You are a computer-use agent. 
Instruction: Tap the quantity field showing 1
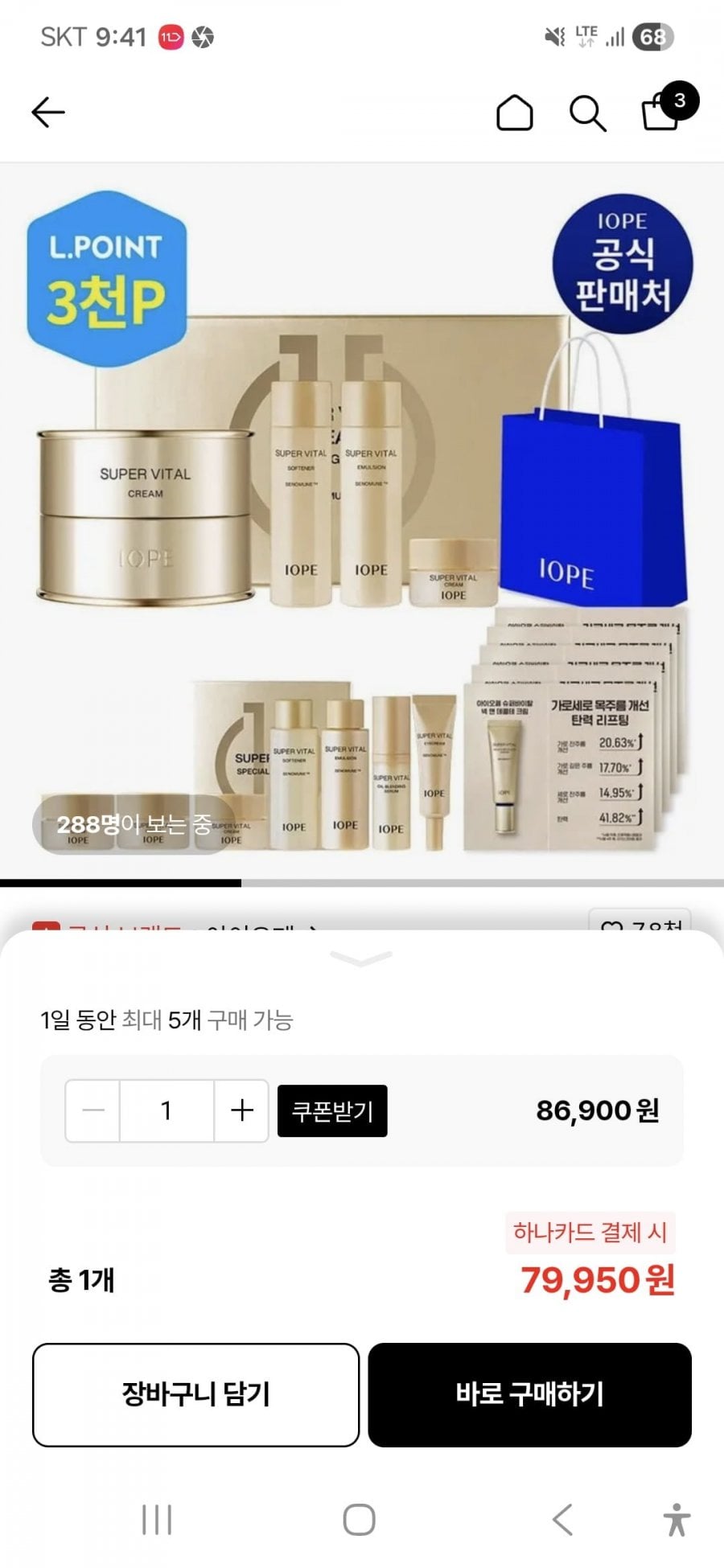pos(167,1110)
